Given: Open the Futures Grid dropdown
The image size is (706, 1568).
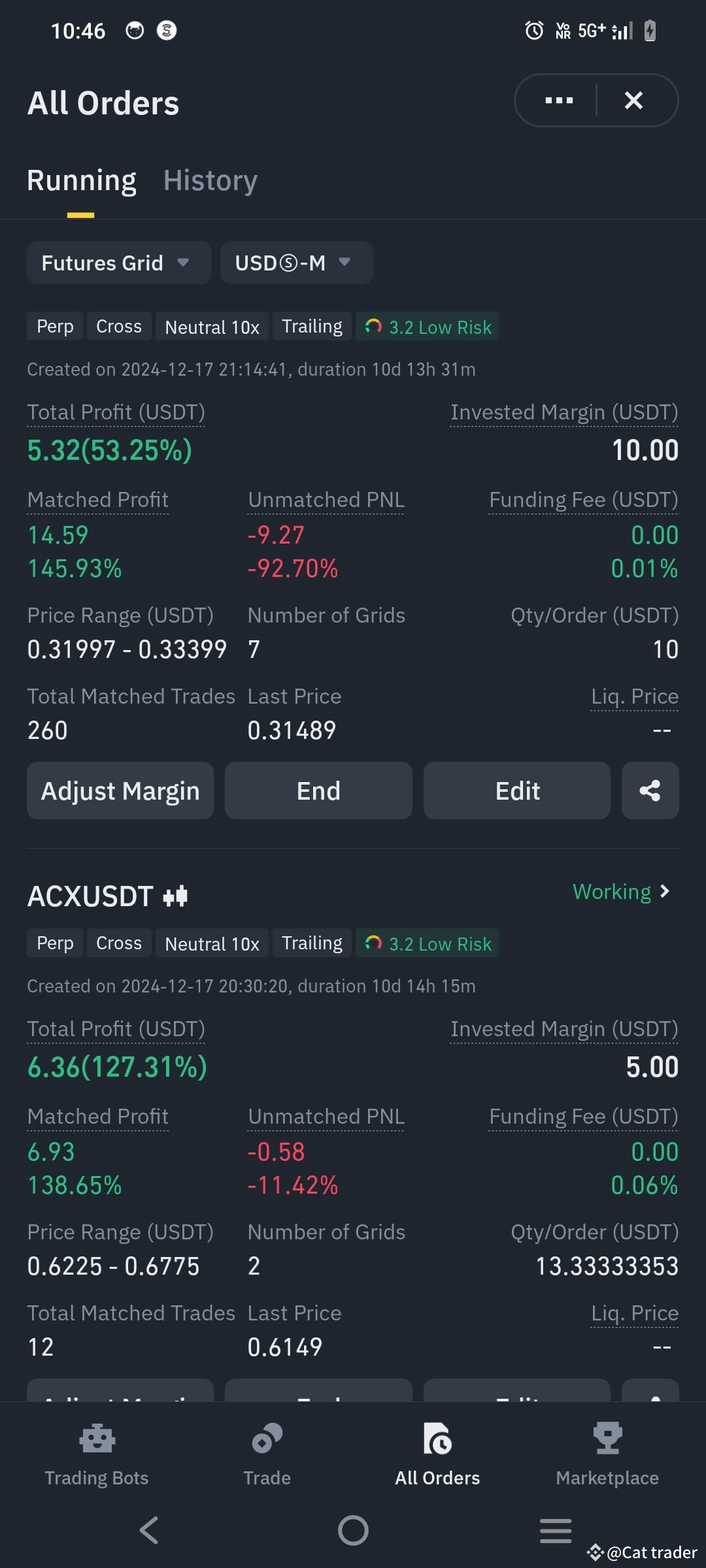Looking at the screenshot, I should coord(118,263).
